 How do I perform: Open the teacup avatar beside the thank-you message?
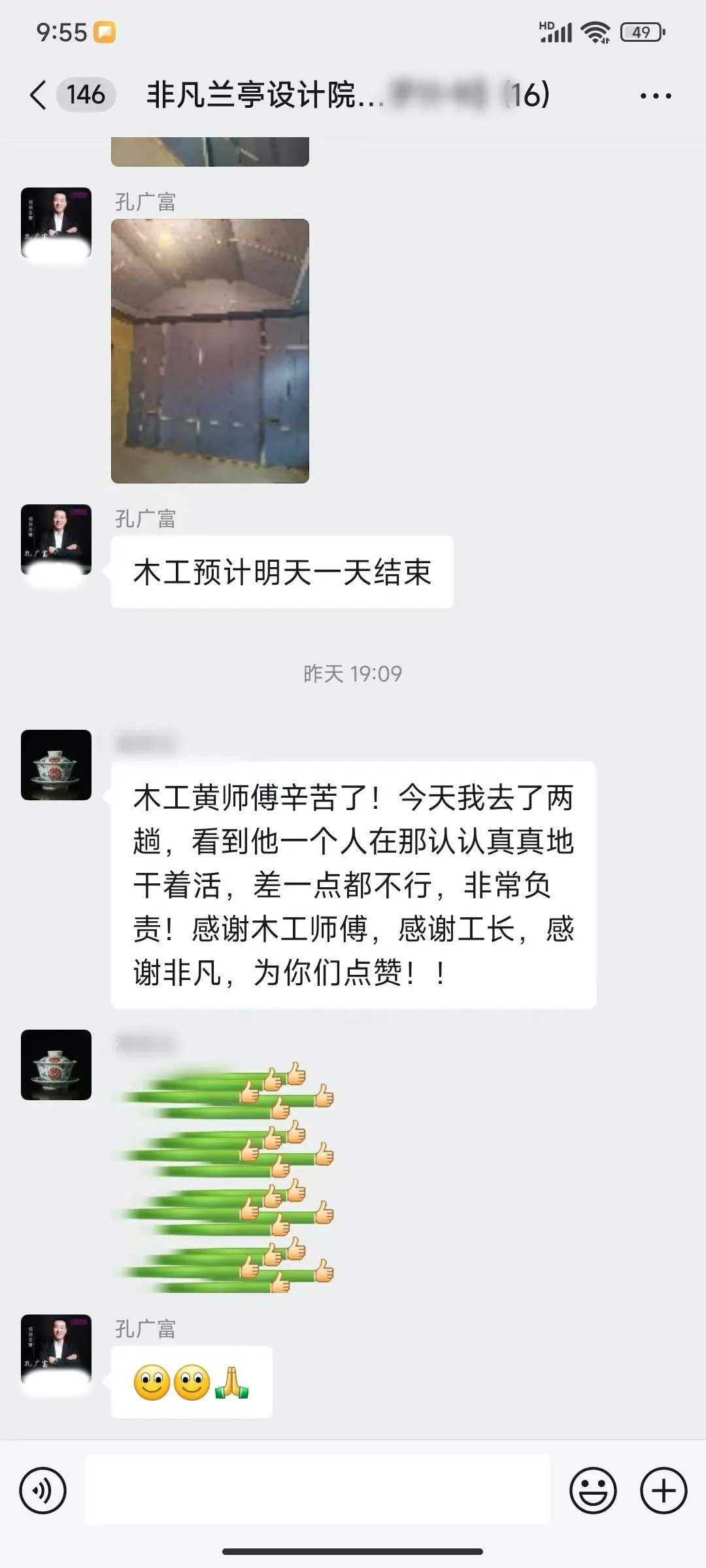[56, 765]
